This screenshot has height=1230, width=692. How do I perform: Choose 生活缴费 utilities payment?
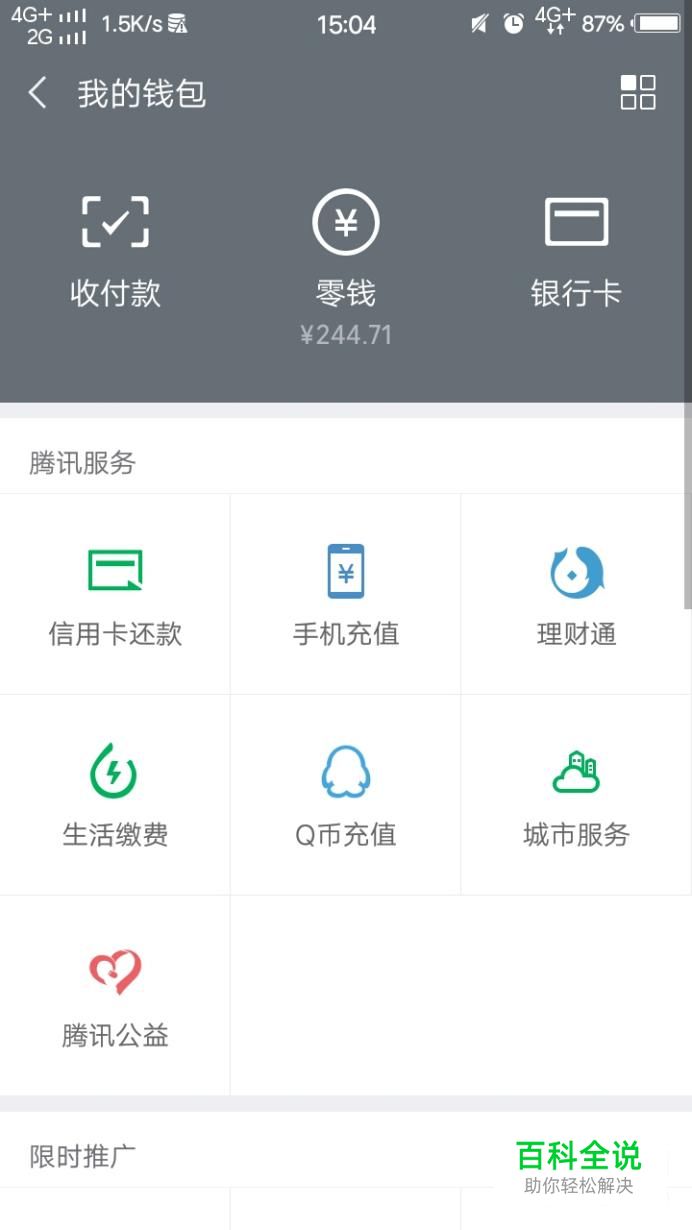tap(115, 795)
